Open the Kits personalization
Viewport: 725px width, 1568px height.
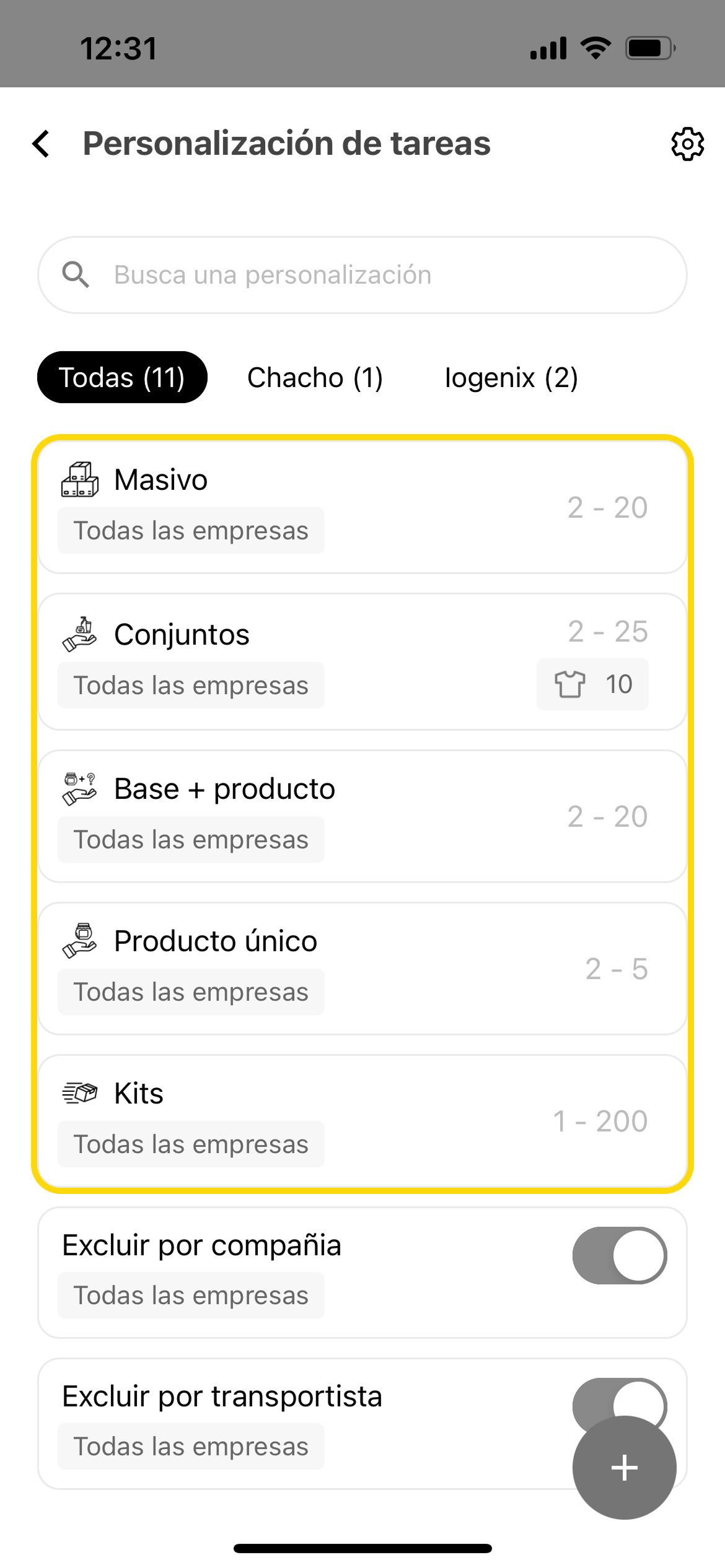pos(362,1120)
